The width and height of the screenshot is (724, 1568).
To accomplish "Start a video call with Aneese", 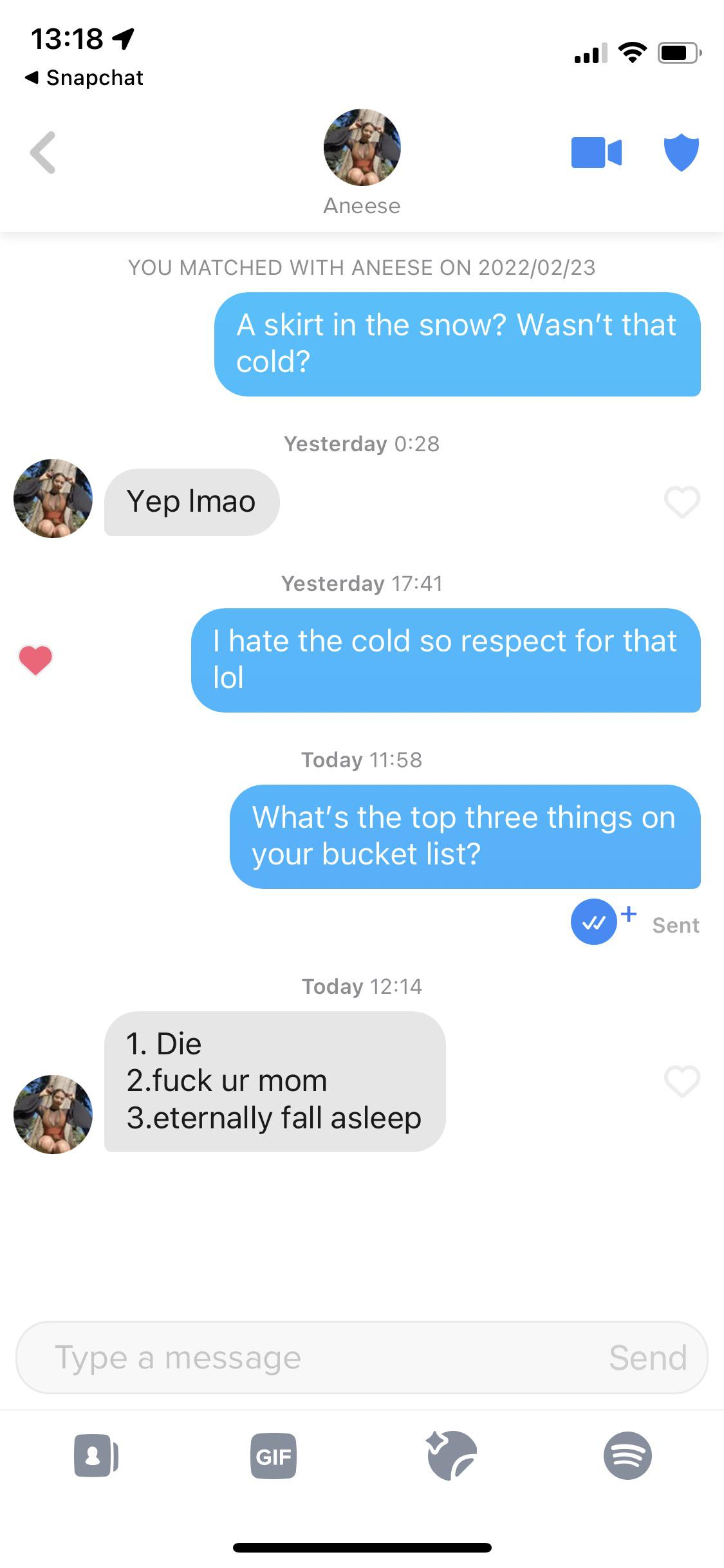I will (596, 153).
